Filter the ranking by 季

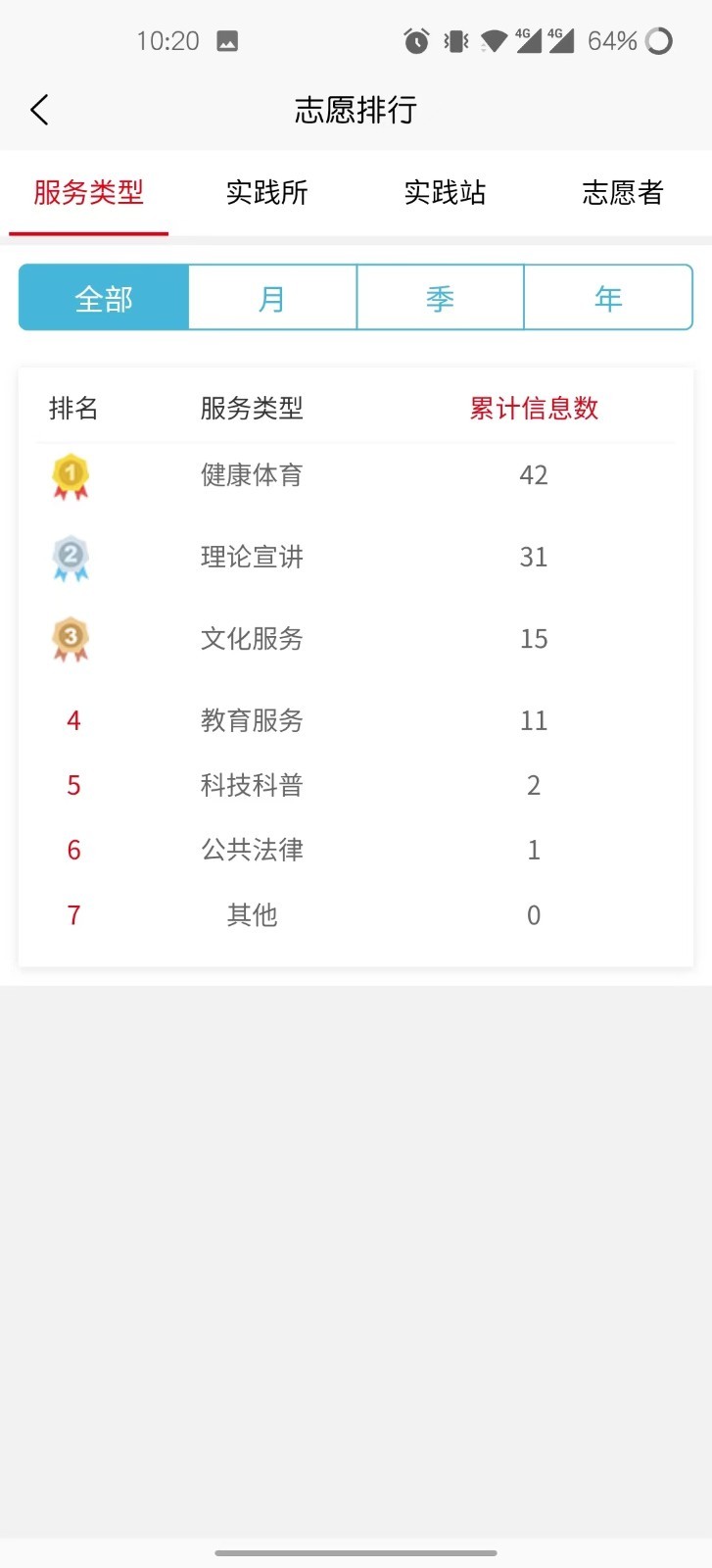click(x=441, y=298)
